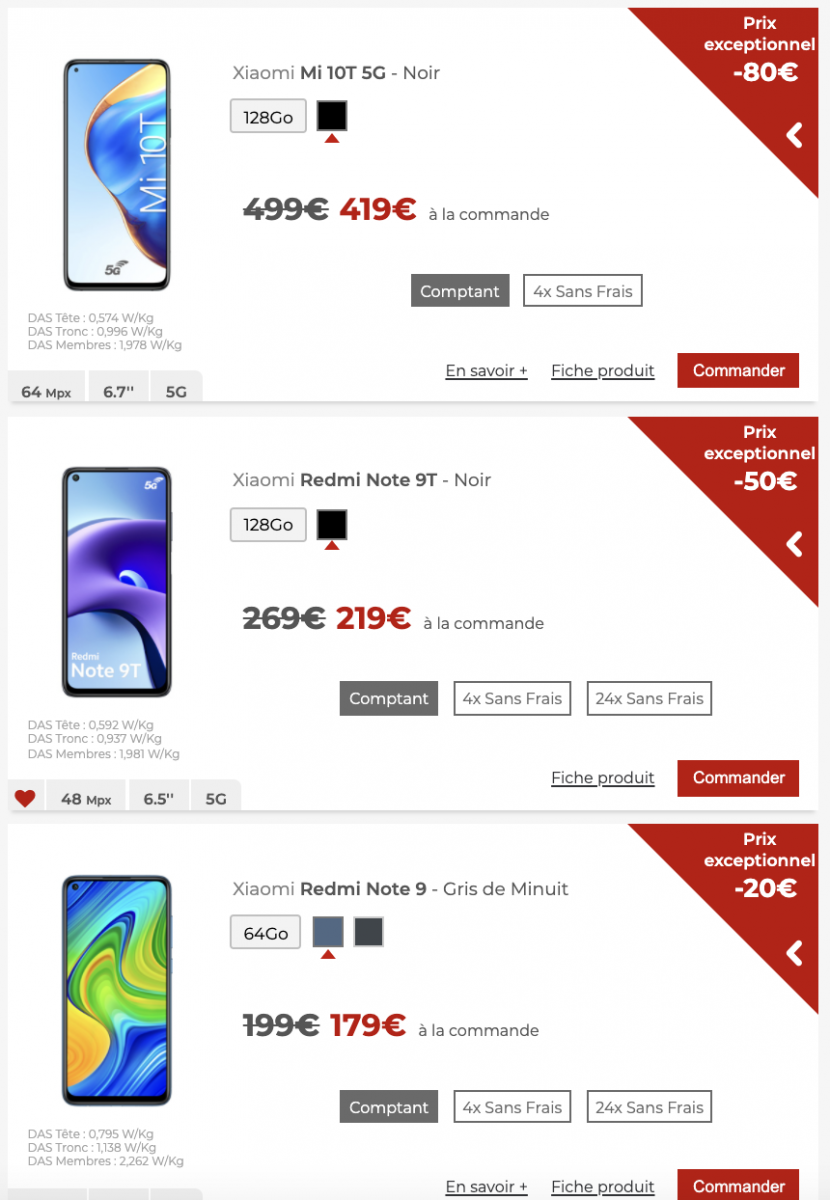Viewport: 830px width, 1200px height.
Task: Order the Redmi Note 9 Gris de Minuit
Action: 738,1186
